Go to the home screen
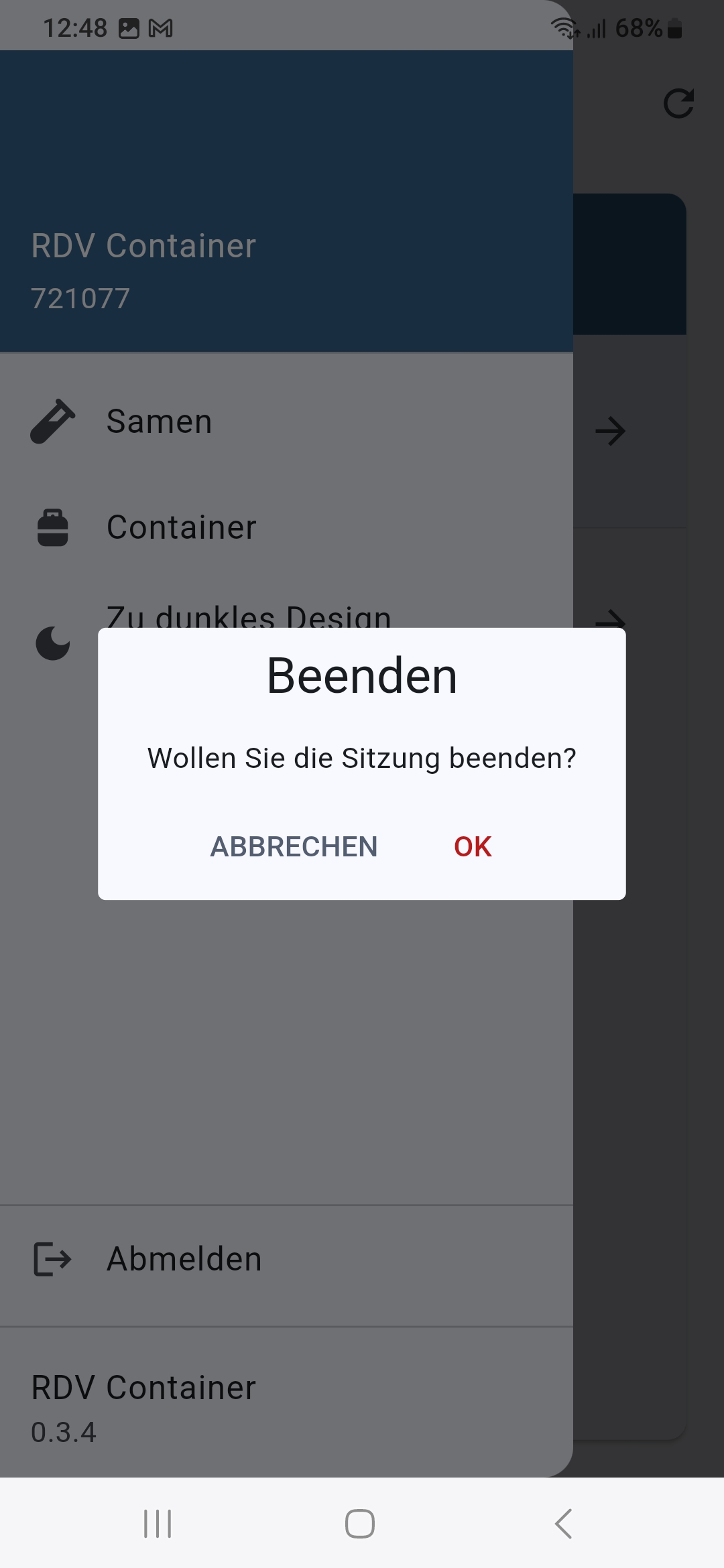This screenshot has width=724, height=1568. point(360,1524)
